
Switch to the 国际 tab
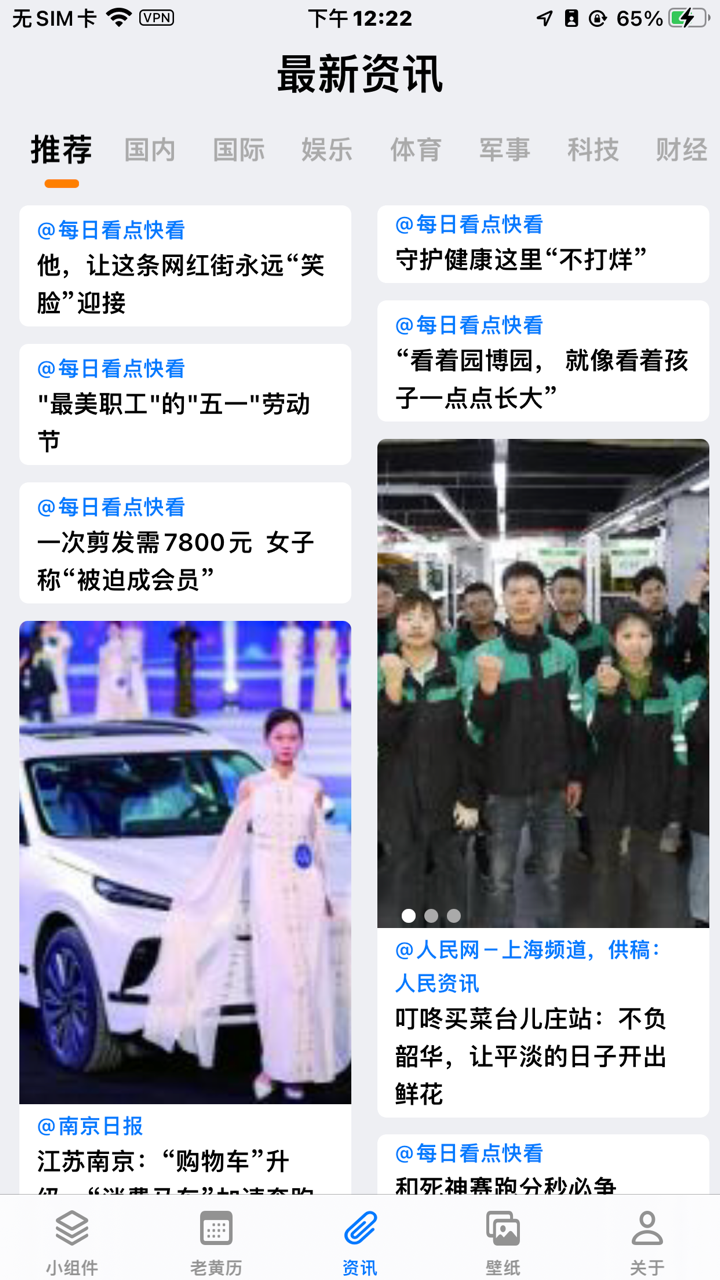pos(237,150)
